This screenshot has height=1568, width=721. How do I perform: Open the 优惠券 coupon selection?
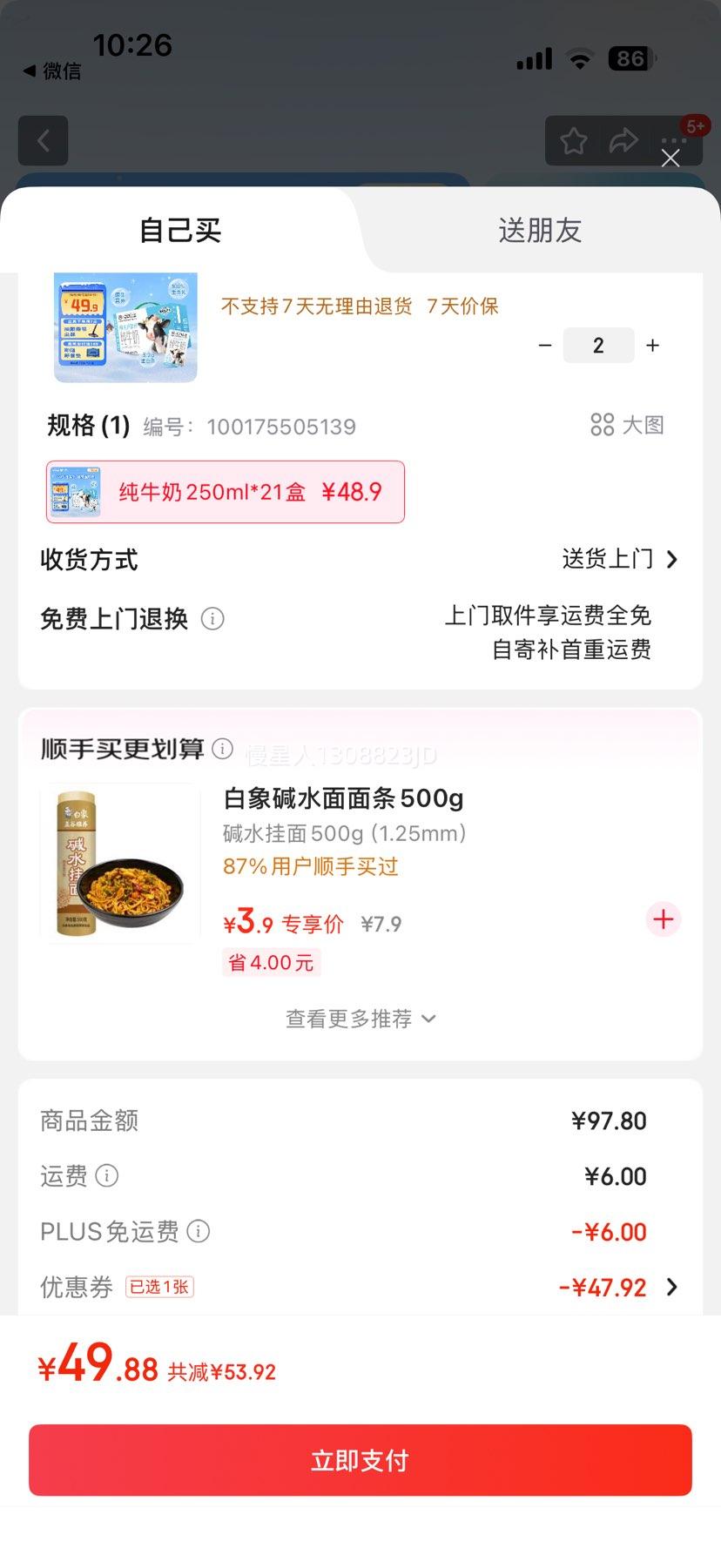pos(617,1288)
